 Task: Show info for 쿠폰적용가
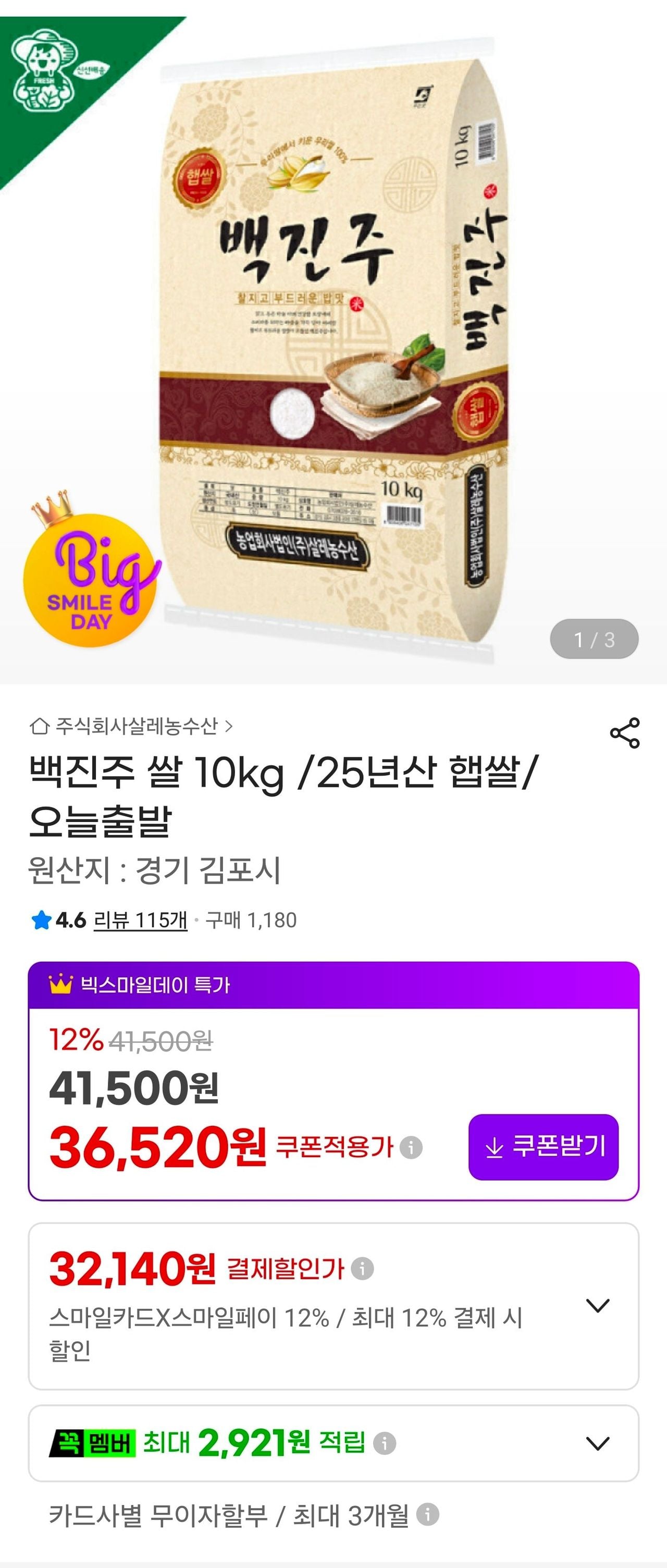(x=411, y=1147)
